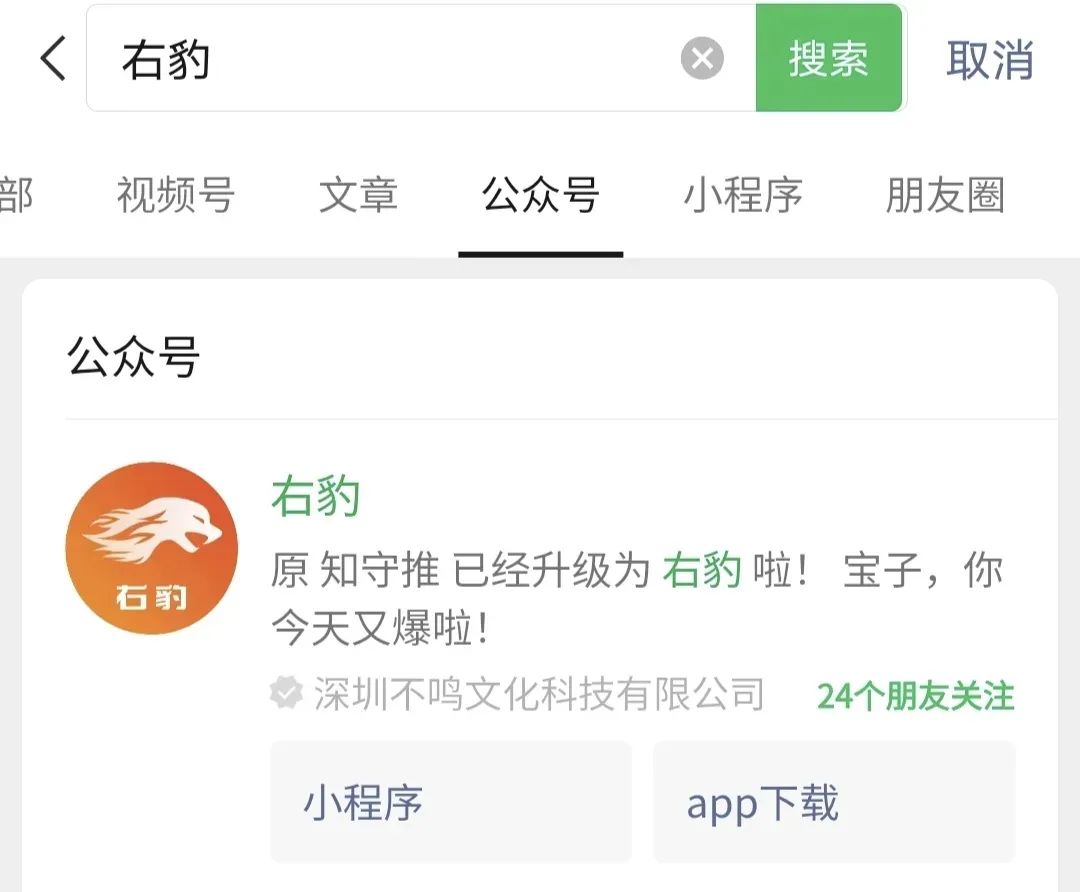Switch to the 小程序 tab
This screenshot has width=1080, height=892.
click(743, 195)
